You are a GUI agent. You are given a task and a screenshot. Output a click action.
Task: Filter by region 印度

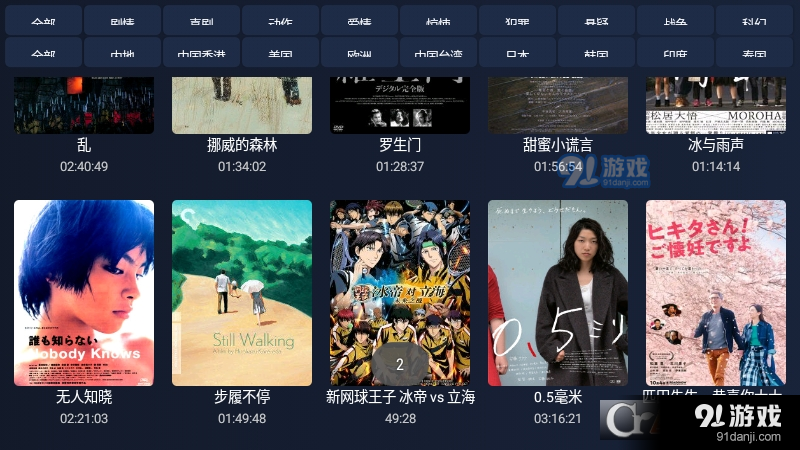676,53
